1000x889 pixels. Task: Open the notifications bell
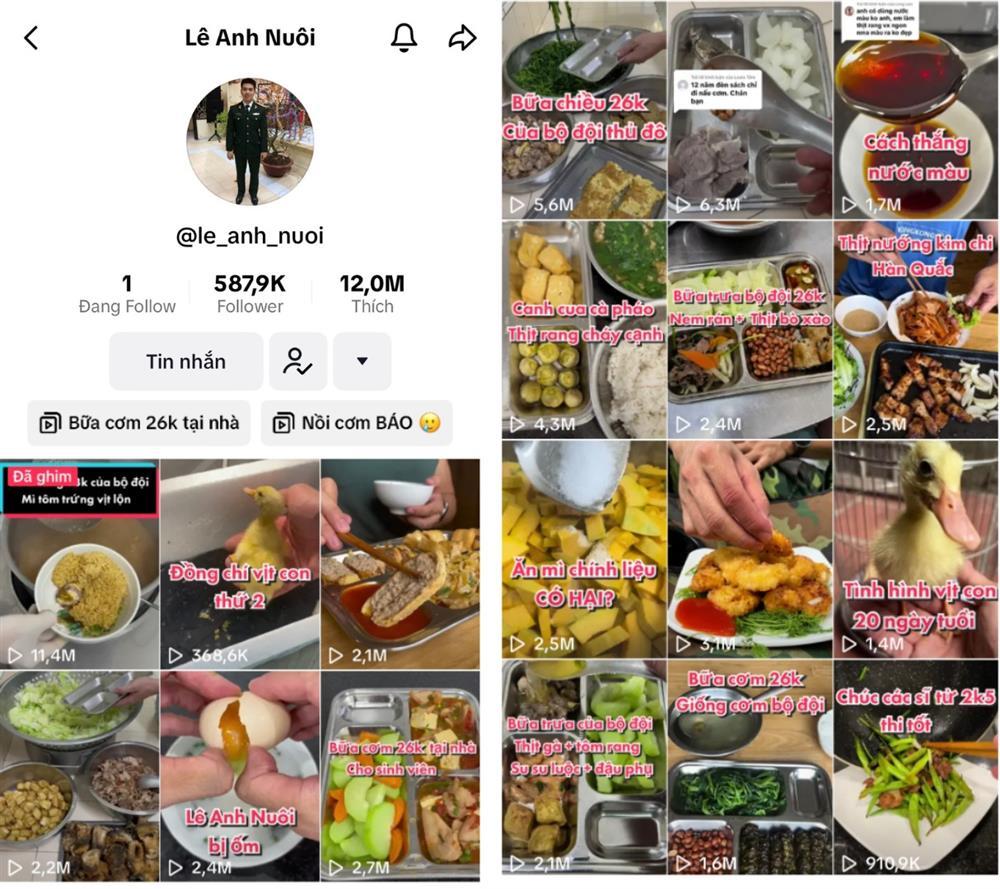click(403, 38)
